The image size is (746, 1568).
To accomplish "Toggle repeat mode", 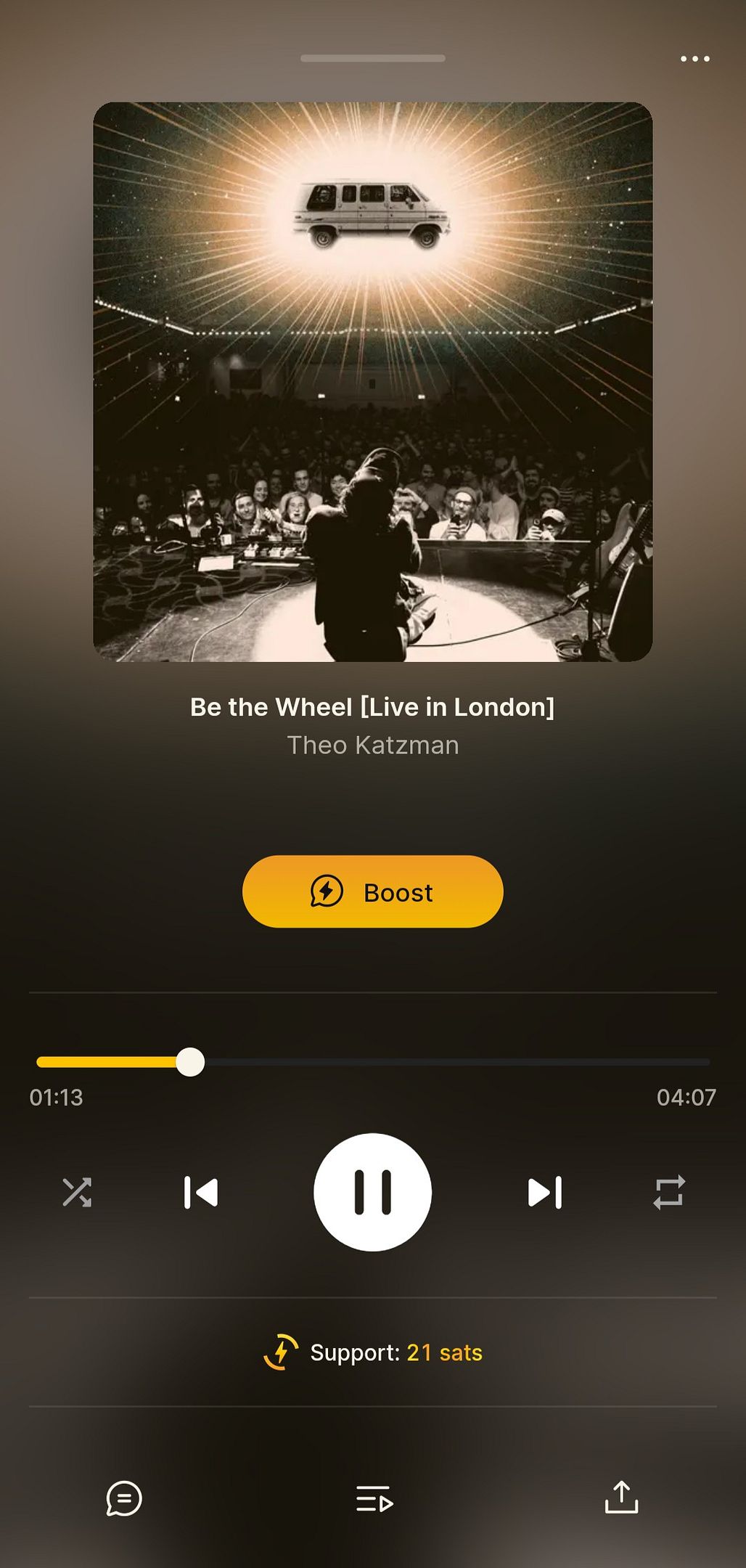I will point(668,1192).
